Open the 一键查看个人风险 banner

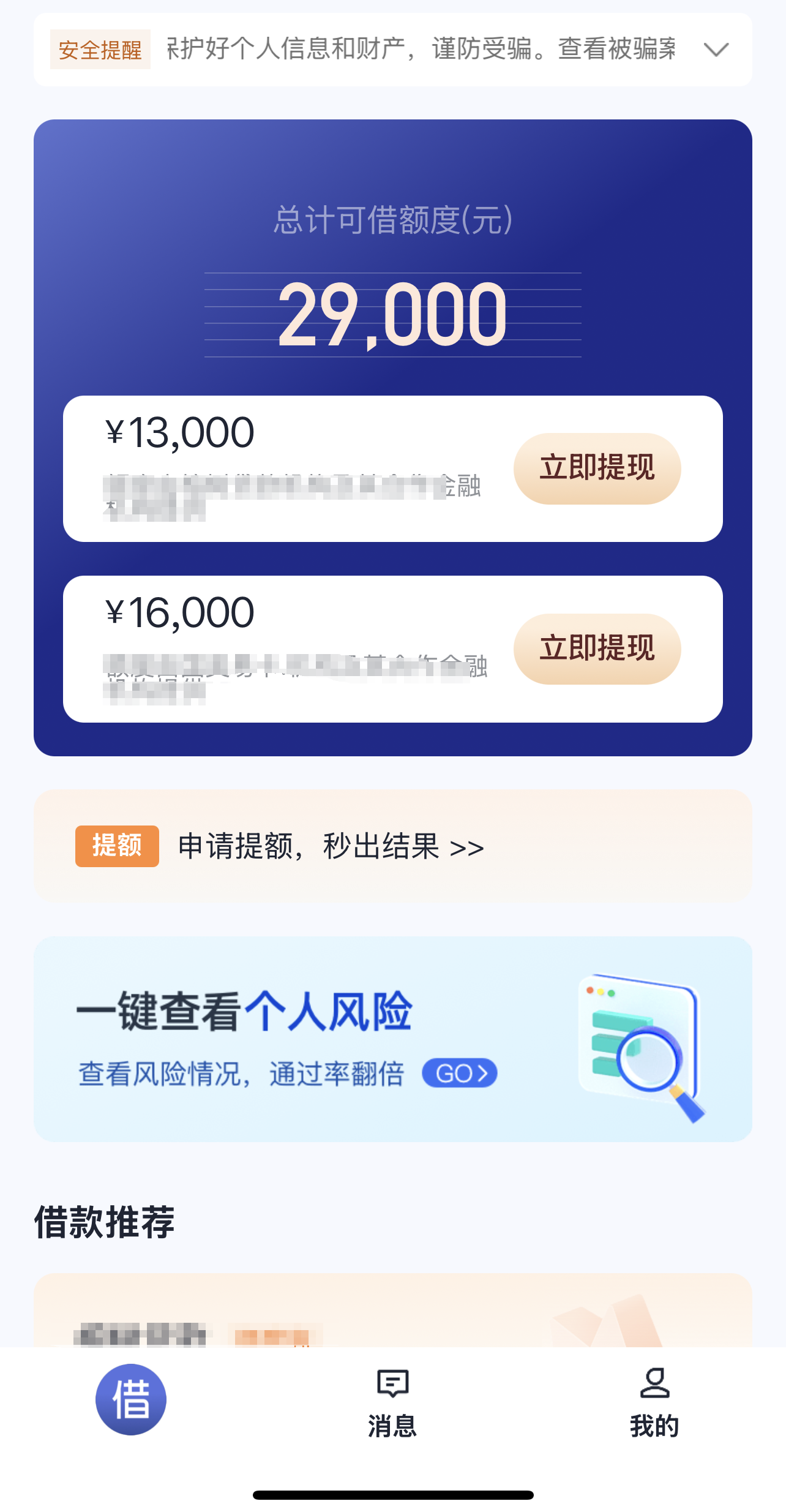392,1039
